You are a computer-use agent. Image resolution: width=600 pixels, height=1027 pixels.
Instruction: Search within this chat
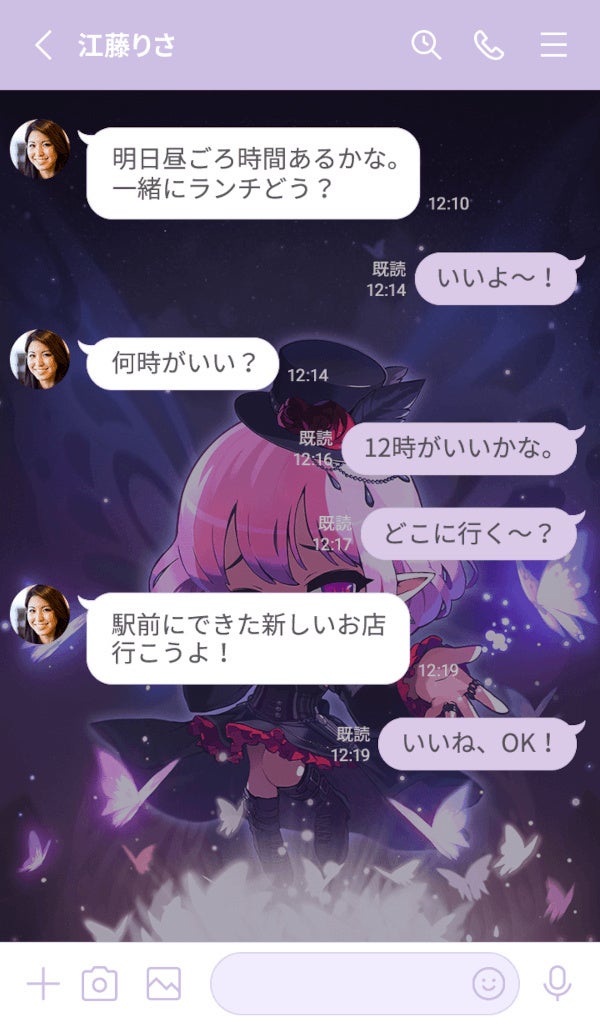(426, 45)
